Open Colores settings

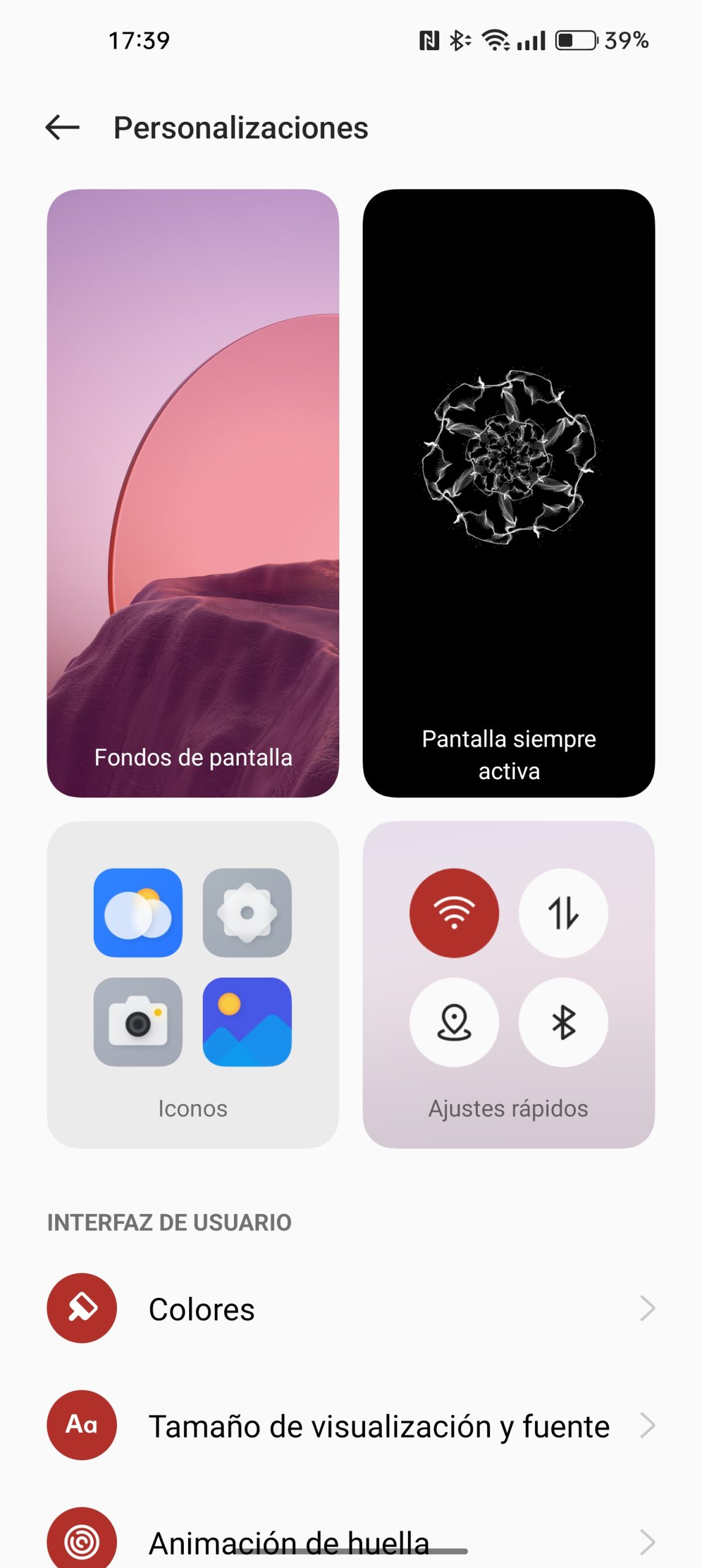[350, 1309]
